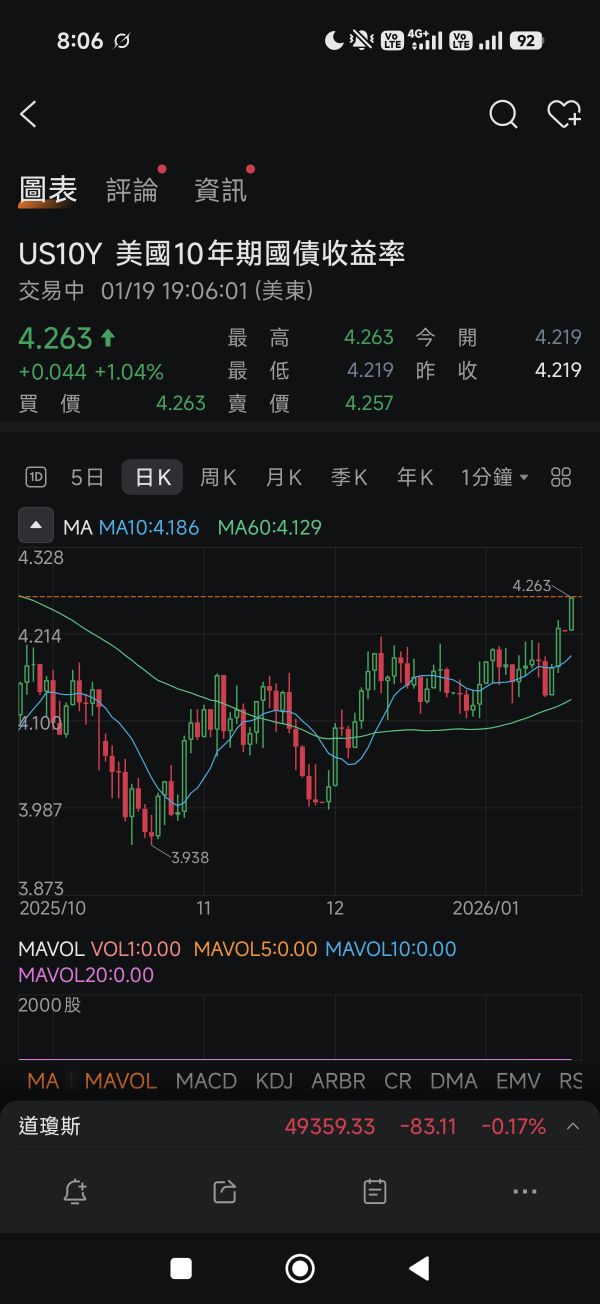
Task: Select the 5日 chart period
Action: [87, 477]
